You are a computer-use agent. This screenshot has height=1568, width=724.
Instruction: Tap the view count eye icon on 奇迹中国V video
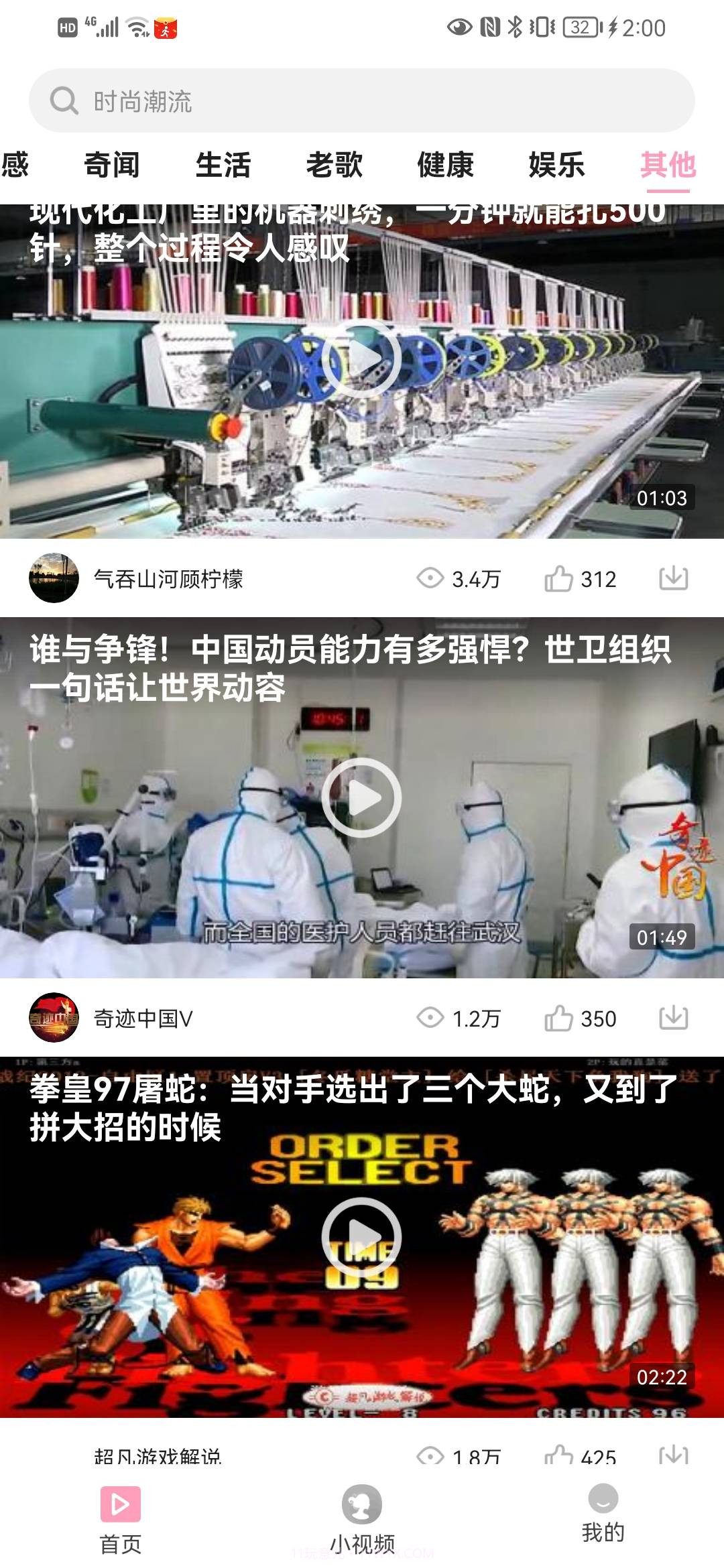click(x=429, y=1019)
